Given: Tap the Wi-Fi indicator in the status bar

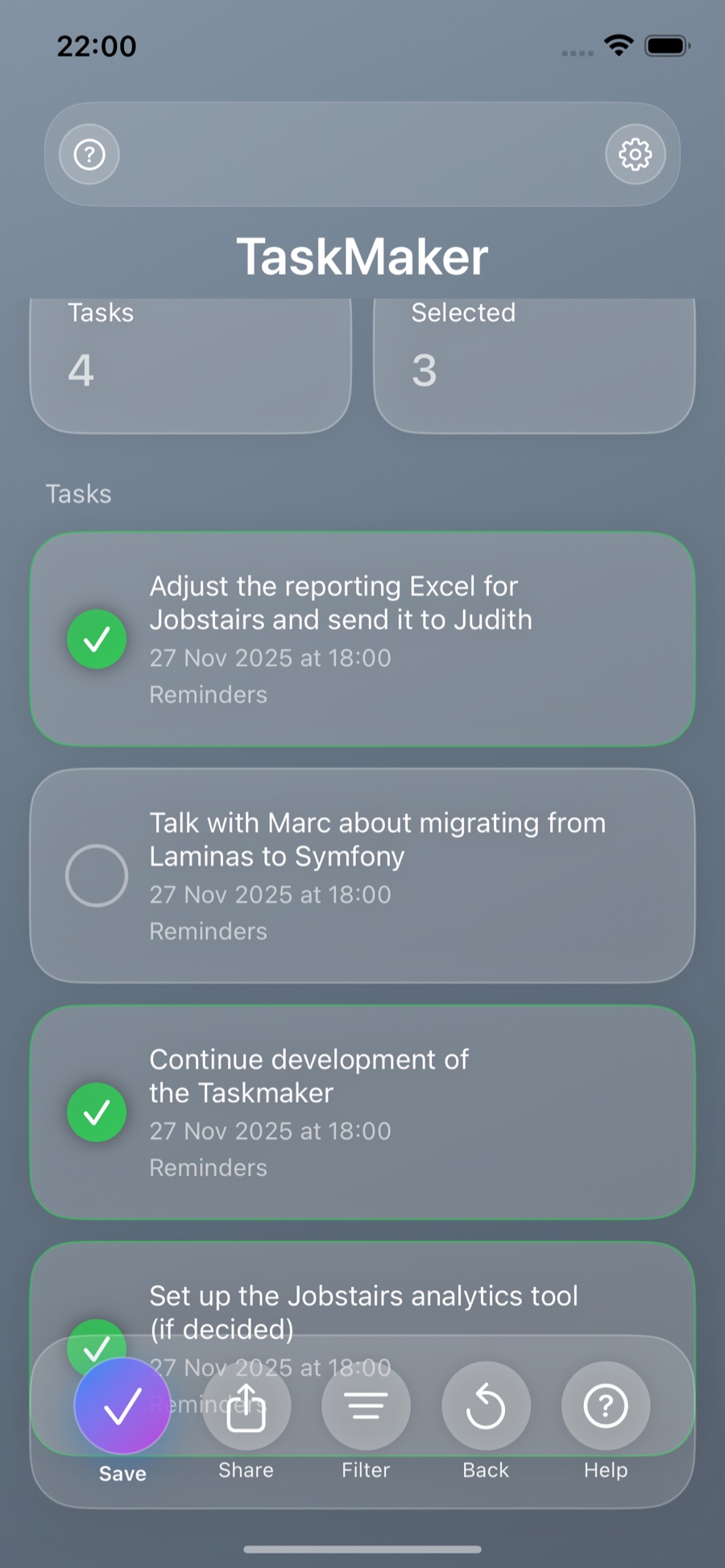Looking at the screenshot, I should pyautogui.click(x=617, y=46).
